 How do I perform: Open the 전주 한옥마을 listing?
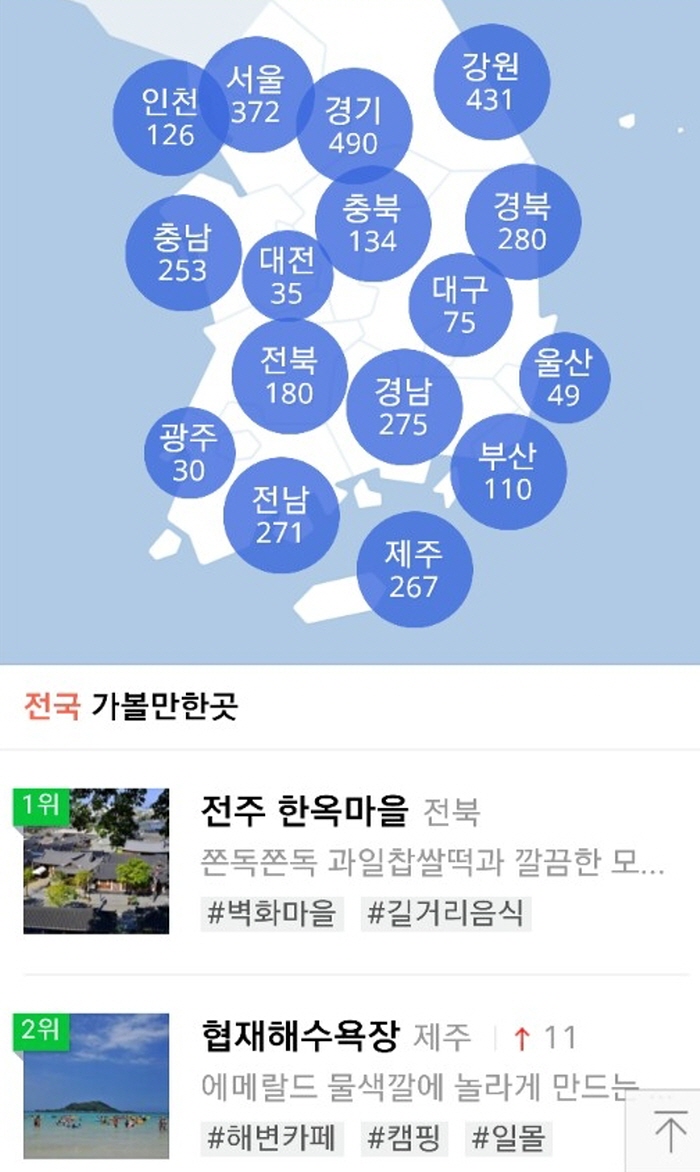(305, 811)
